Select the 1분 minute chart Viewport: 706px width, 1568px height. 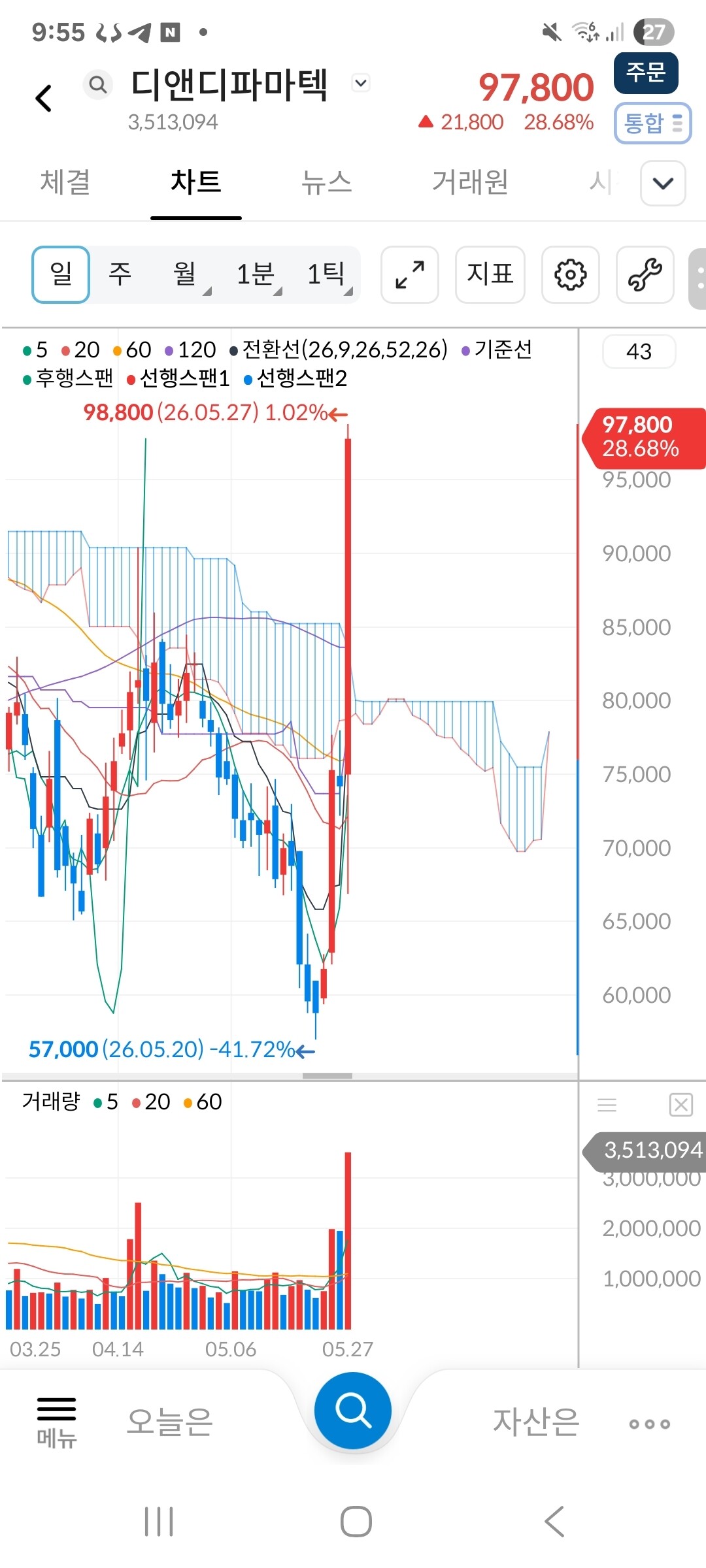coord(256,274)
